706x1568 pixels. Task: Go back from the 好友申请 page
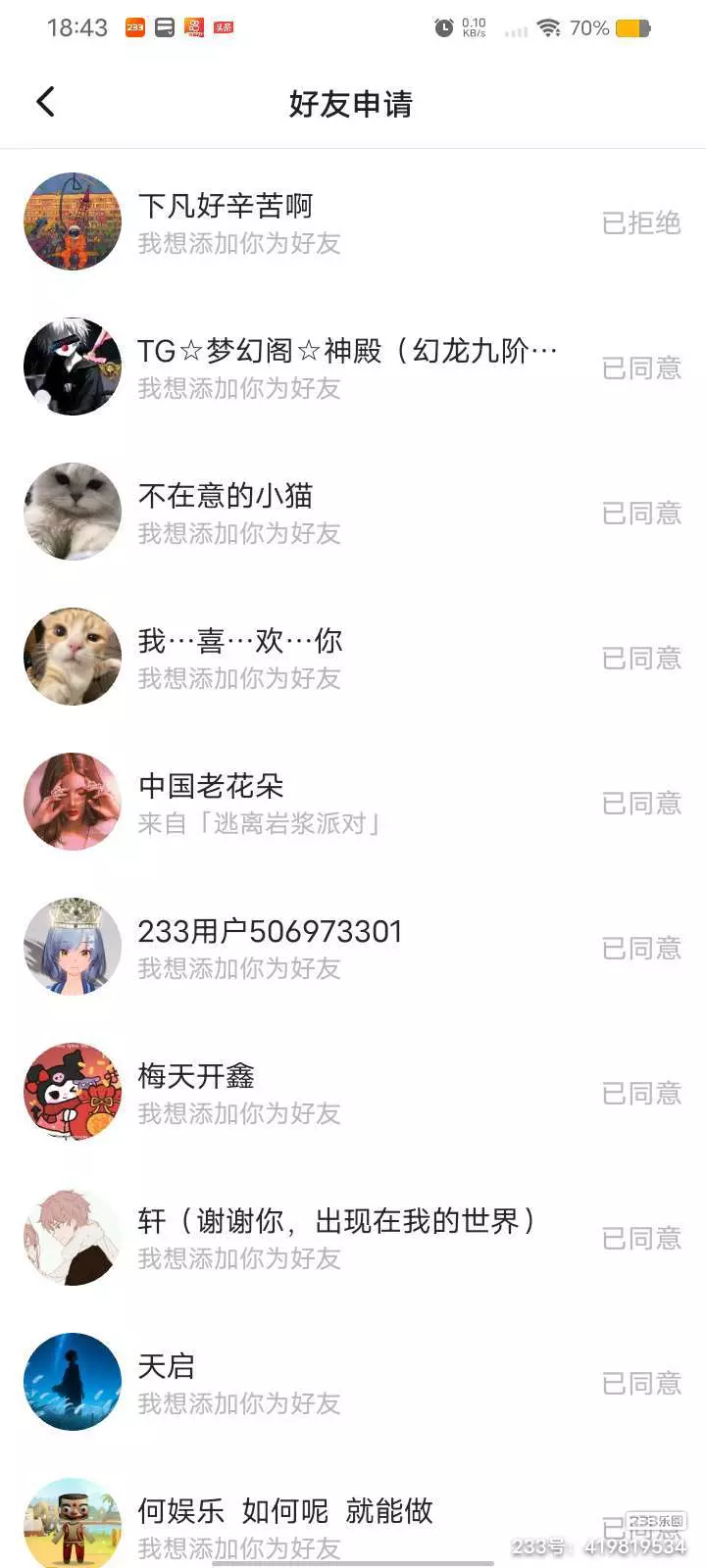(46, 102)
